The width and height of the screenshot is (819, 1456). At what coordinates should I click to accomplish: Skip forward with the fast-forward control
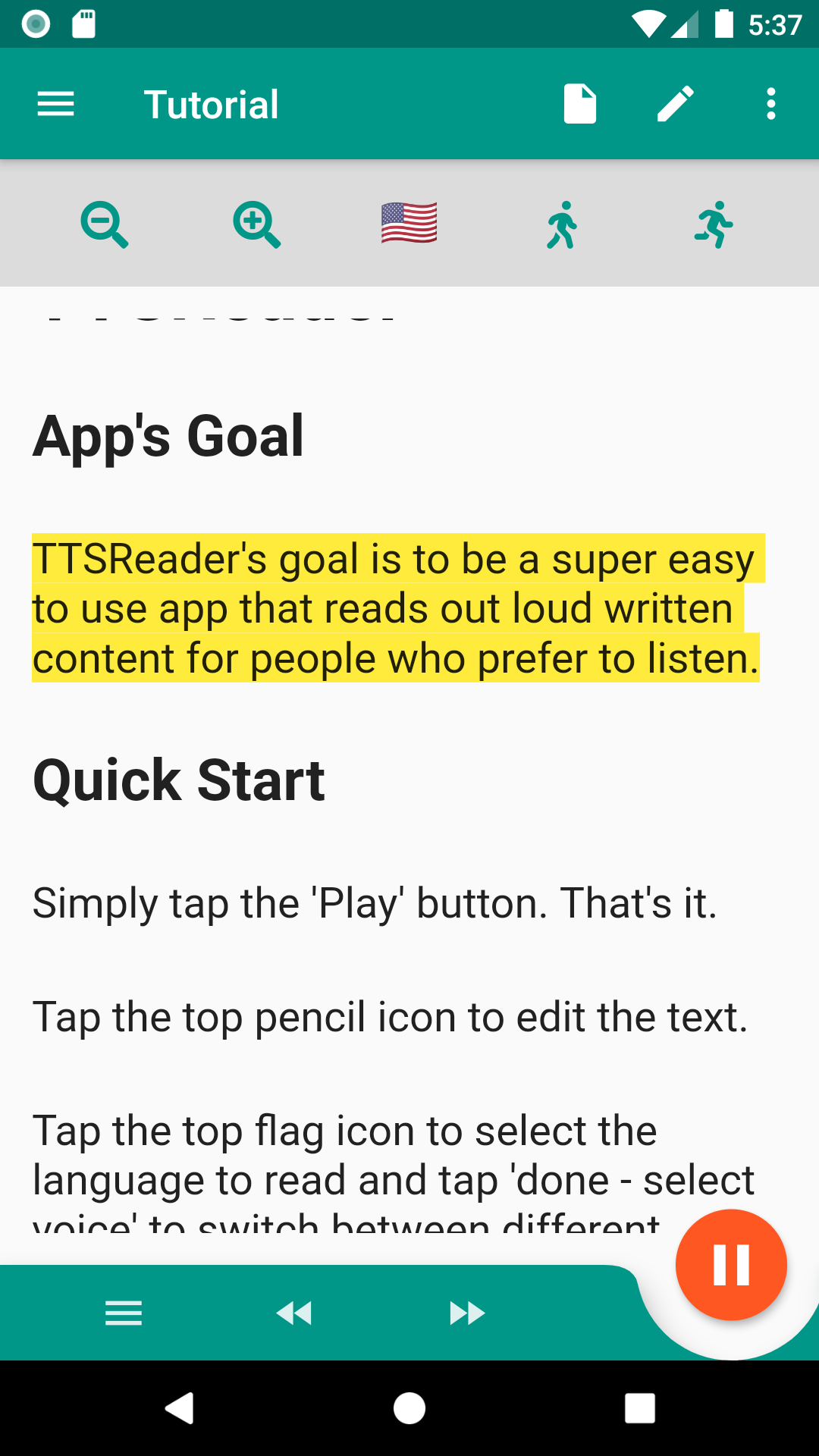[466, 1313]
